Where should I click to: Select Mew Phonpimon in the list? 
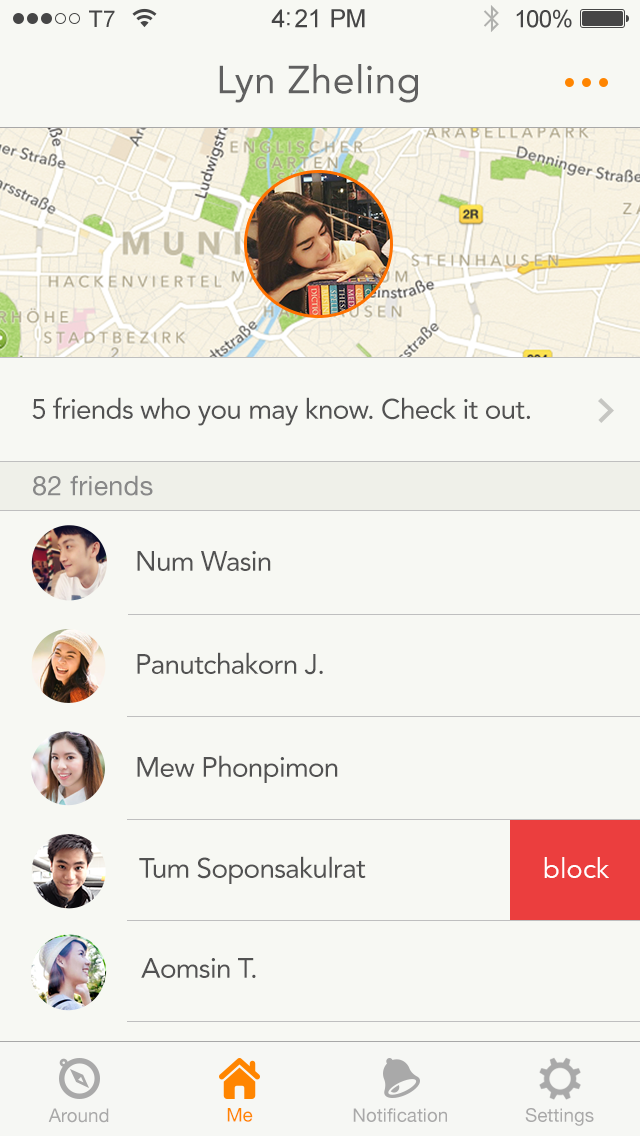pos(237,768)
